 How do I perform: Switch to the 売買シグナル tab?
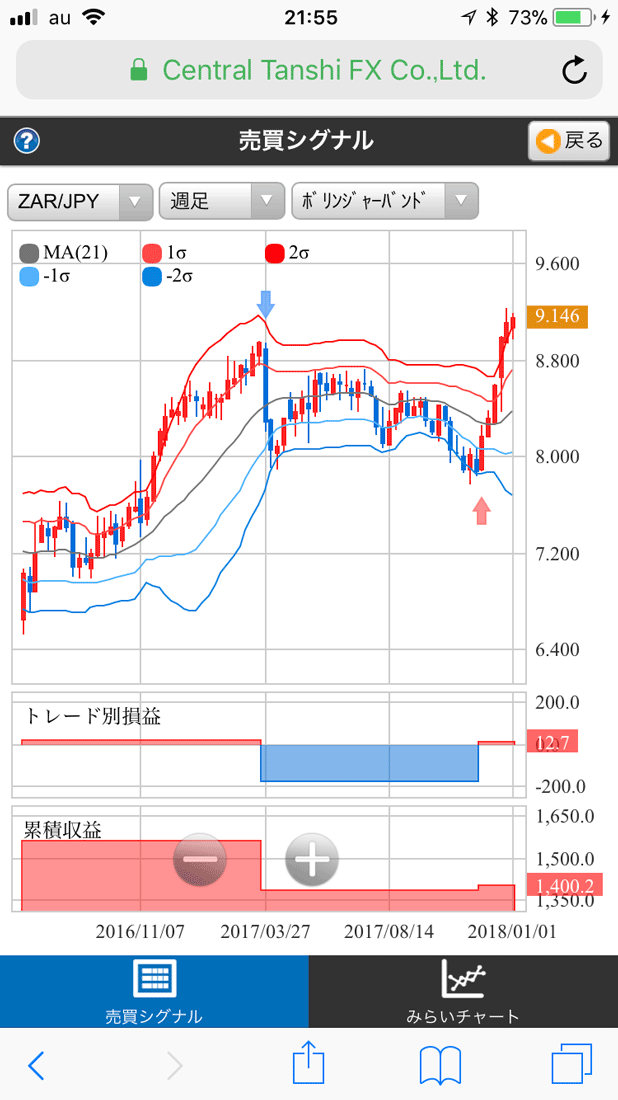coord(154,991)
